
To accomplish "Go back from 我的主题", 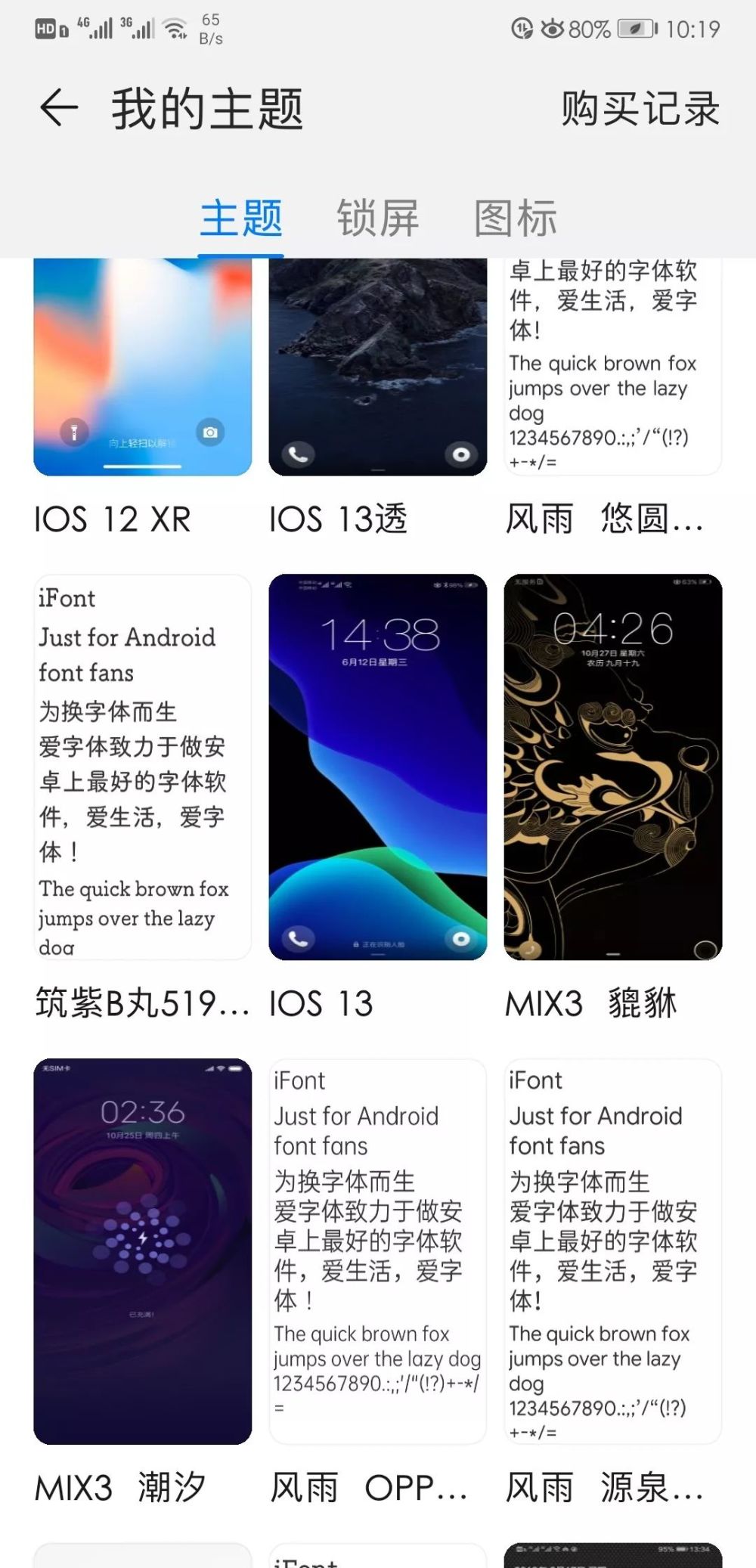I will pos(59,107).
